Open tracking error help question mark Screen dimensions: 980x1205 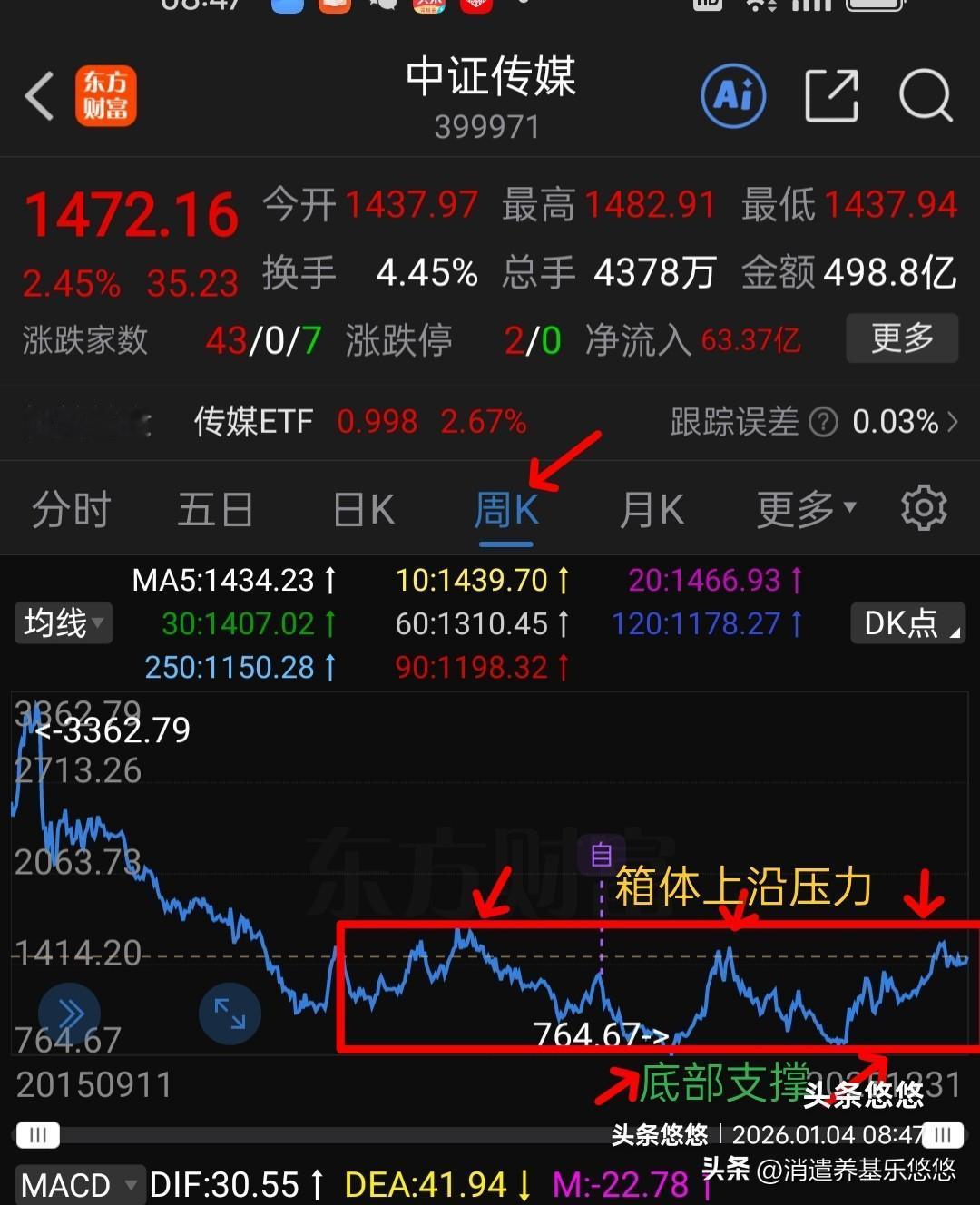(x=822, y=422)
